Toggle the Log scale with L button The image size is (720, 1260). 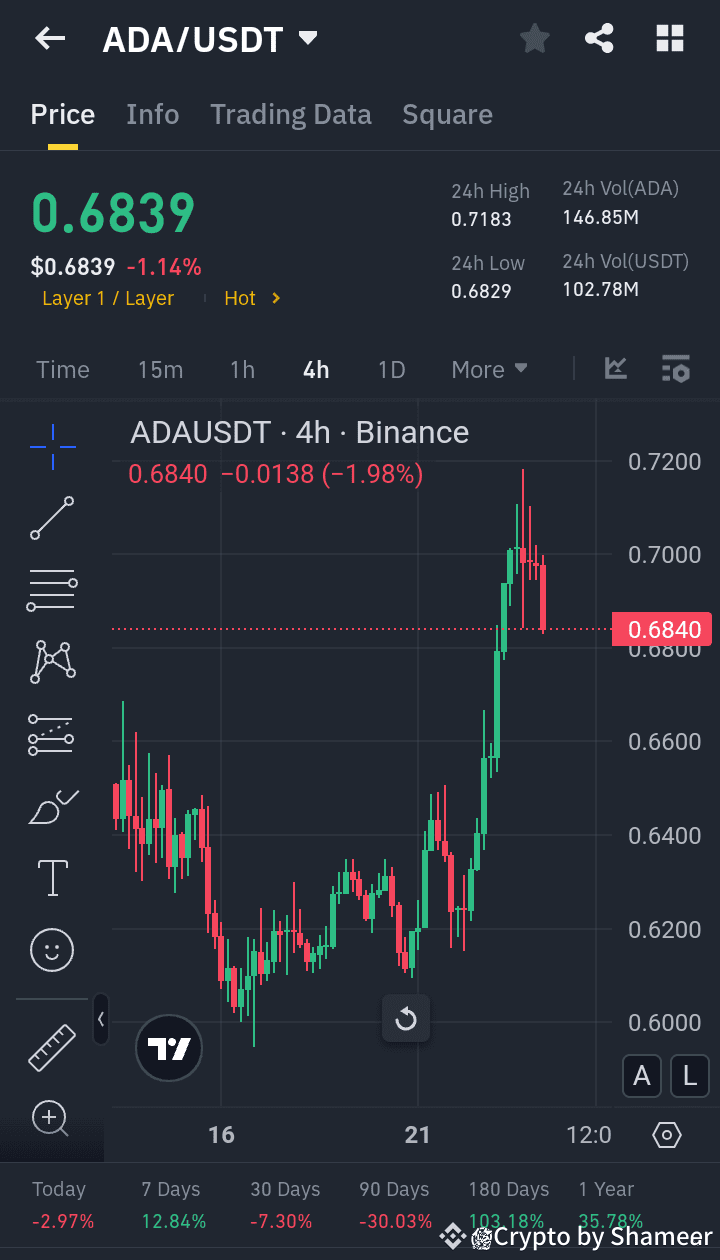[689, 1076]
